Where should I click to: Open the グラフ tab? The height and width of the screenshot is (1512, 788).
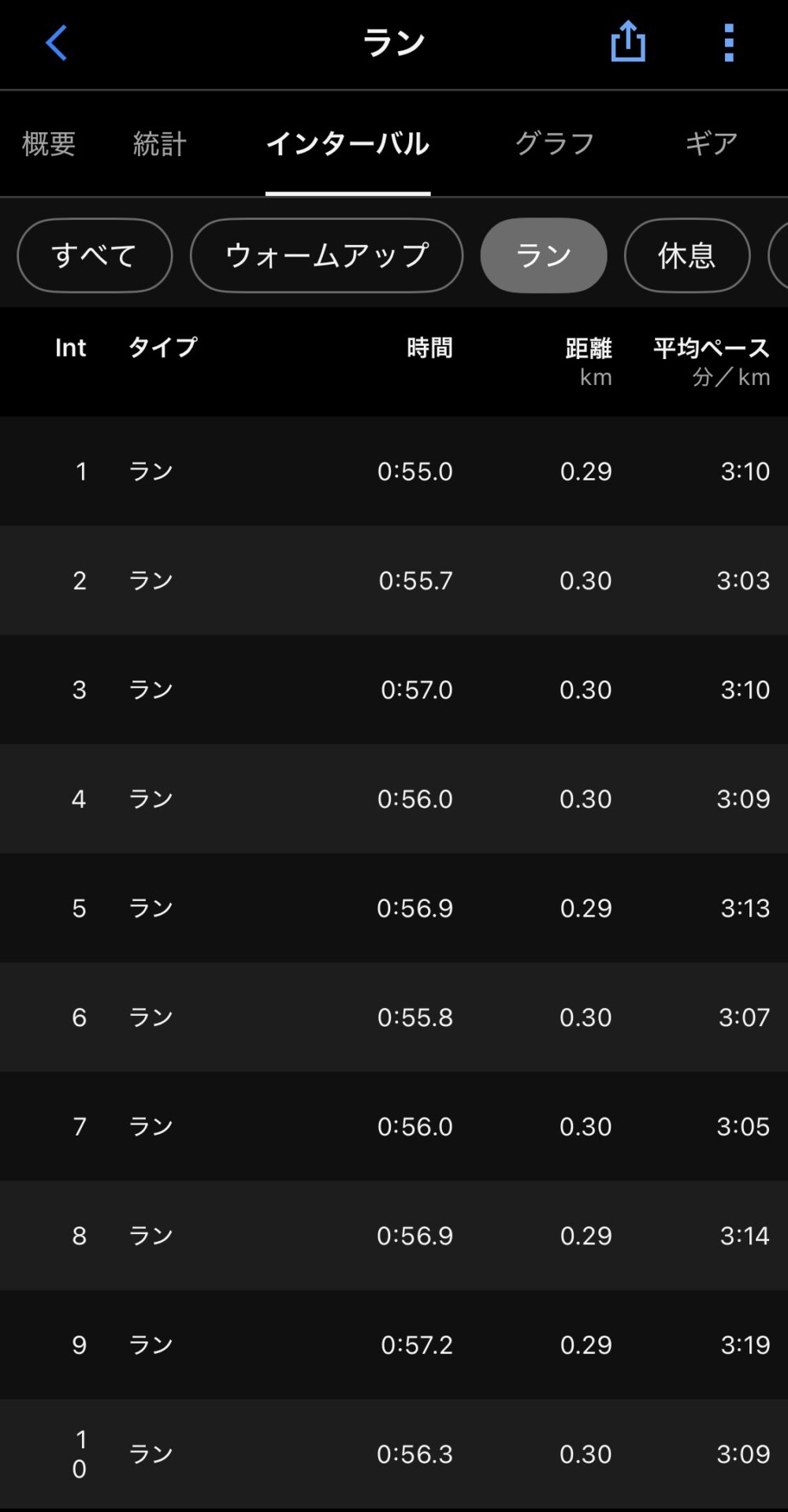tap(555, 143)
